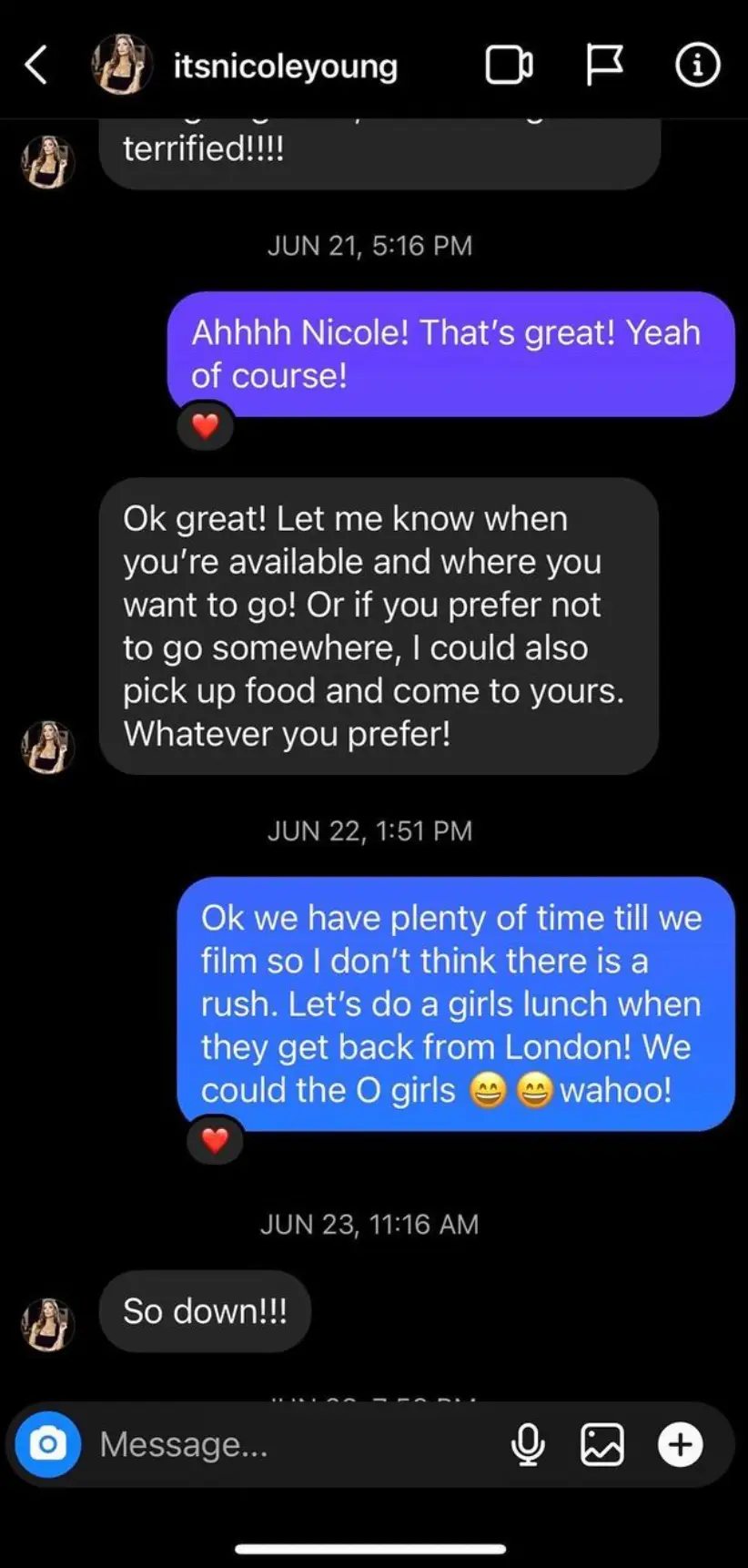This screenshot has height=1568, width=748.
Task: Tap the heart reaction under the girls lunch message
Action: [216, 1141]
